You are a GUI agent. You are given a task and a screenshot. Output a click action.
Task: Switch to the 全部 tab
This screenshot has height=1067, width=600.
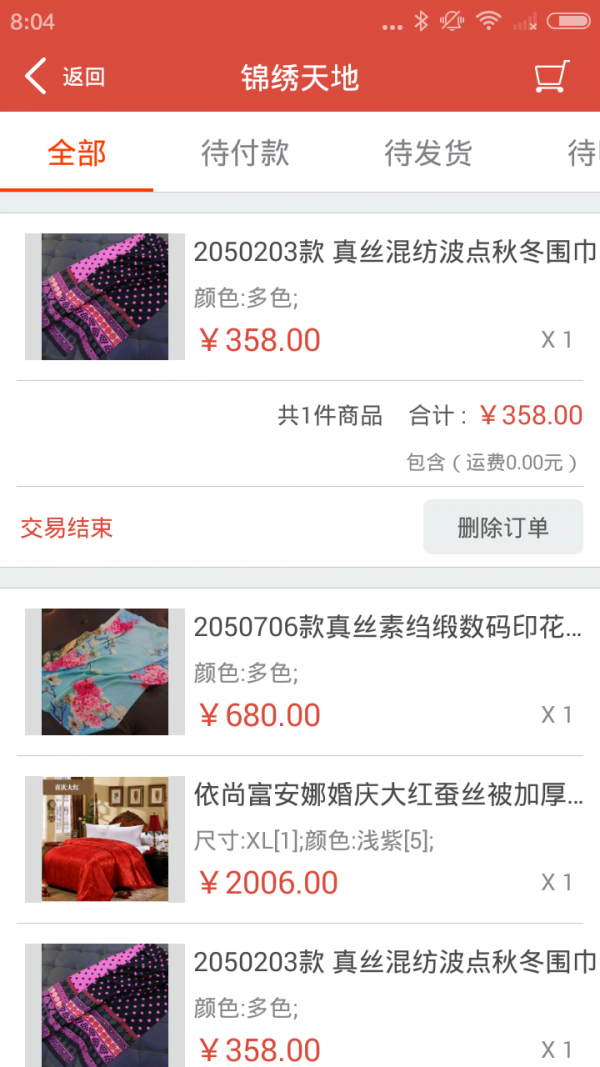(77, 153)
